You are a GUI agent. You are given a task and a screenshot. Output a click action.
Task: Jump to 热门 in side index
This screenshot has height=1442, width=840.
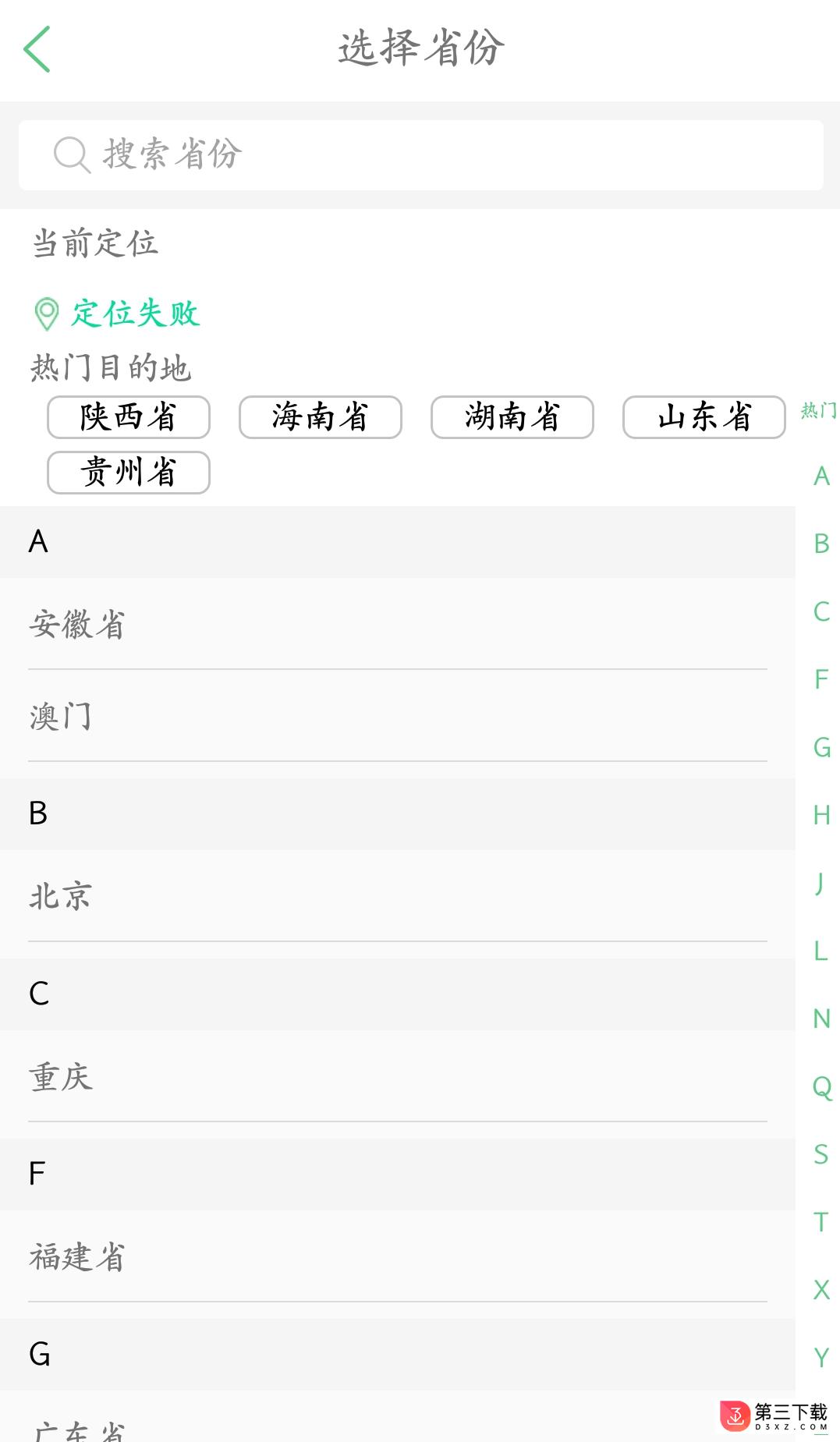(819, 410)
